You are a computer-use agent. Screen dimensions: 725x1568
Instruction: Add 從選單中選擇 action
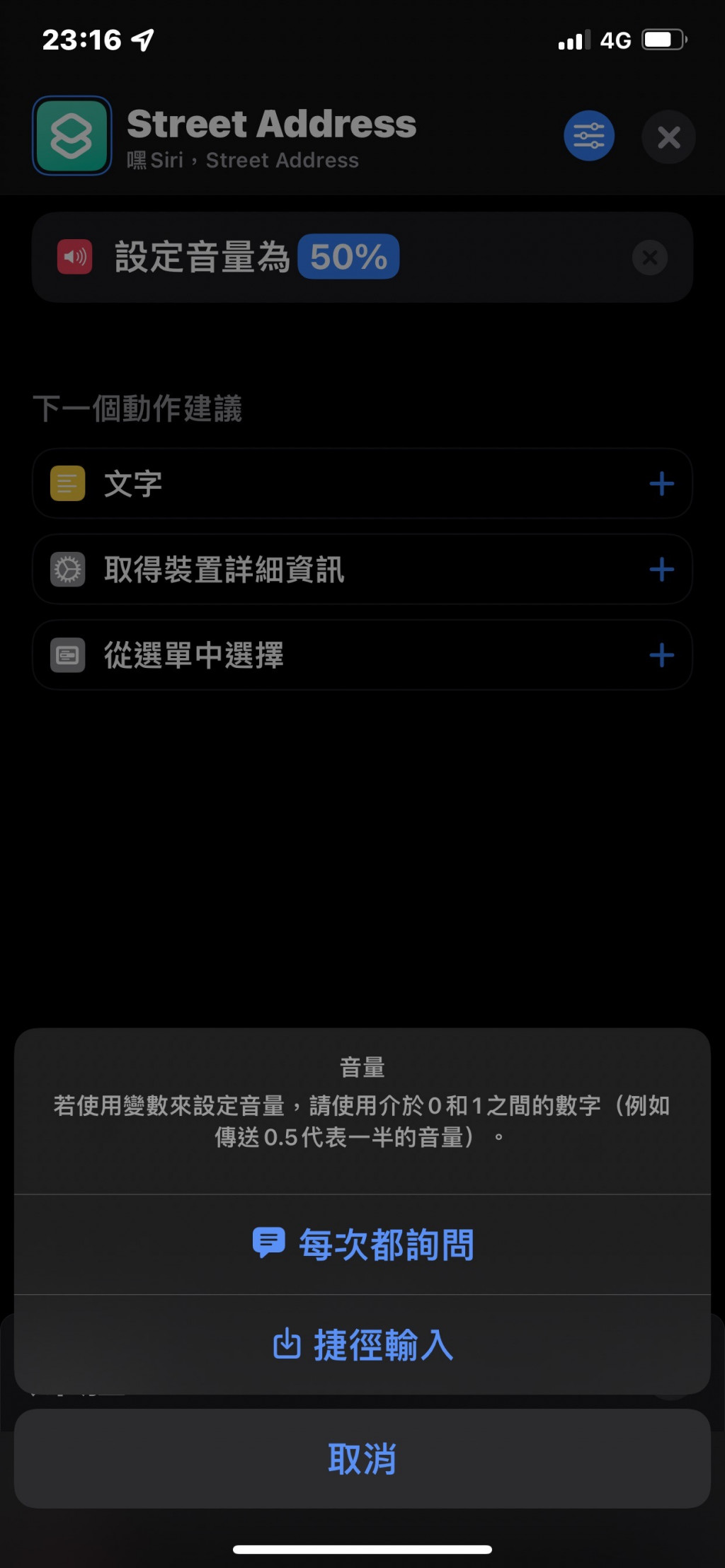point(661,655)
